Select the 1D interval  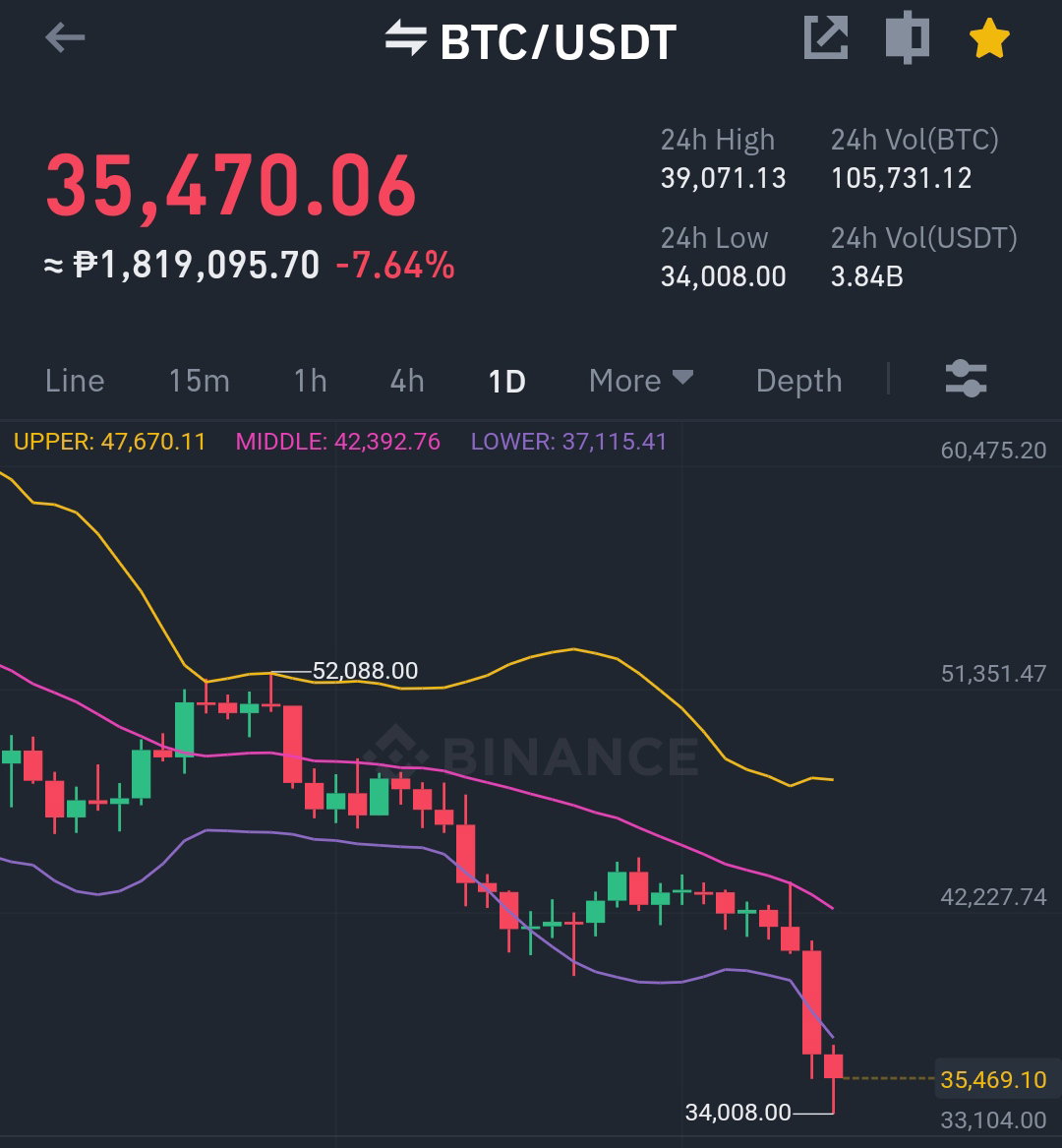pos(506,381)
